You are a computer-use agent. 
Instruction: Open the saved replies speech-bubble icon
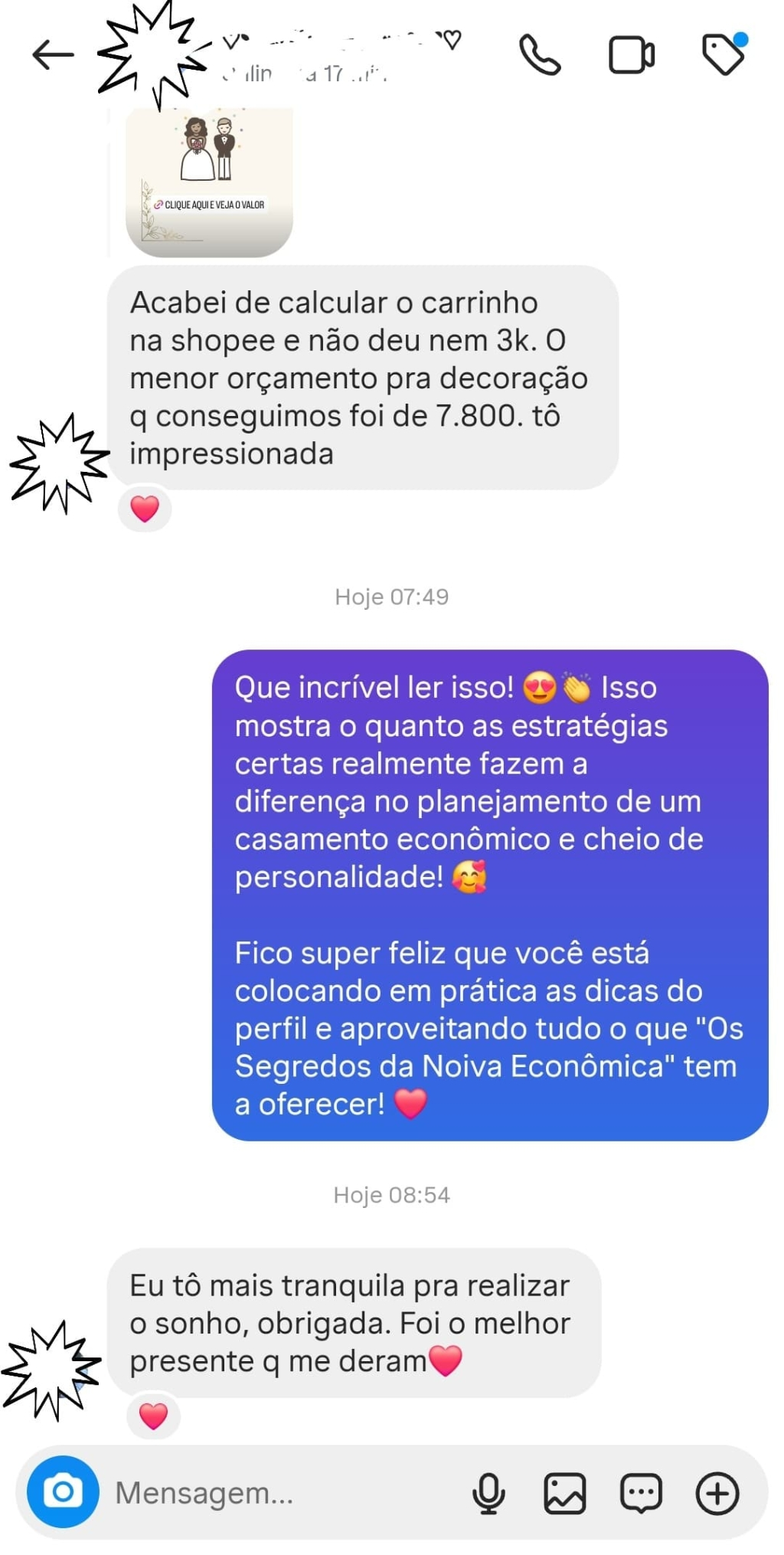[641, 1493]
